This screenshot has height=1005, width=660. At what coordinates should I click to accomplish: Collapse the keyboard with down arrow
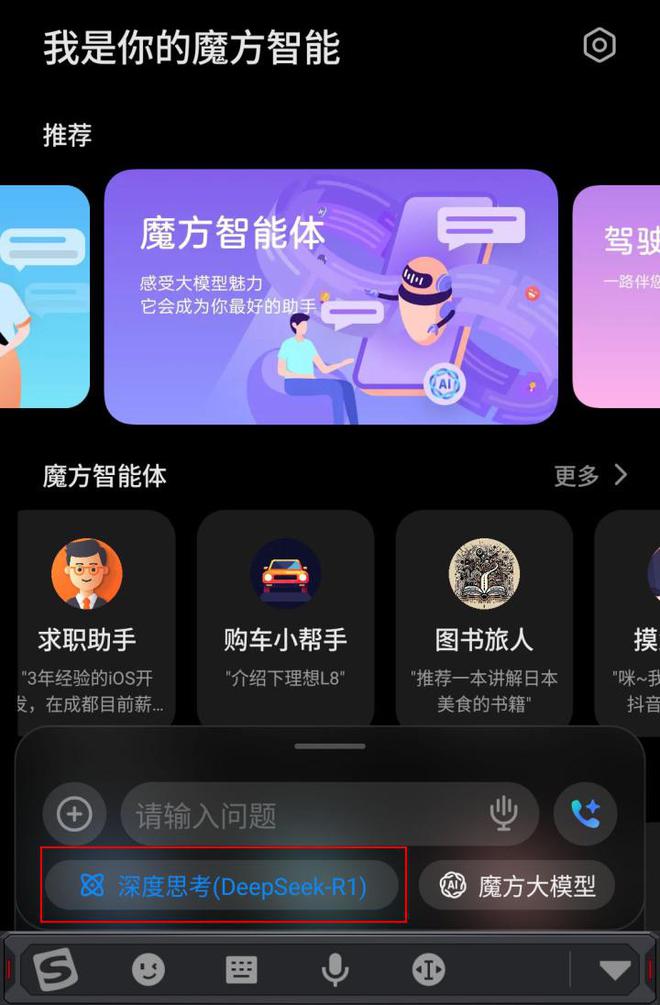pyautogui.click(x=614, y=969)
